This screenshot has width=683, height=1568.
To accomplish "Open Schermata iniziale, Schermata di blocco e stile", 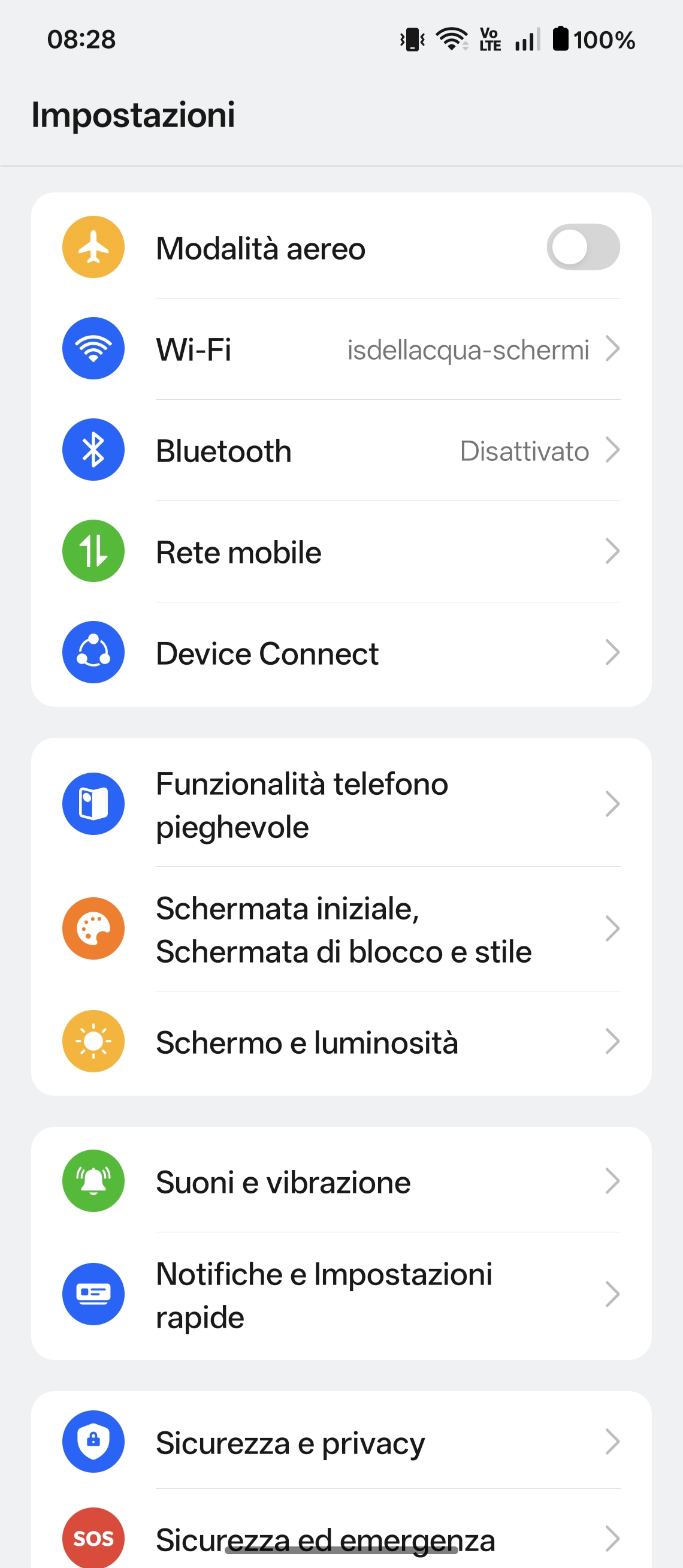I will (x=340, y=930).
